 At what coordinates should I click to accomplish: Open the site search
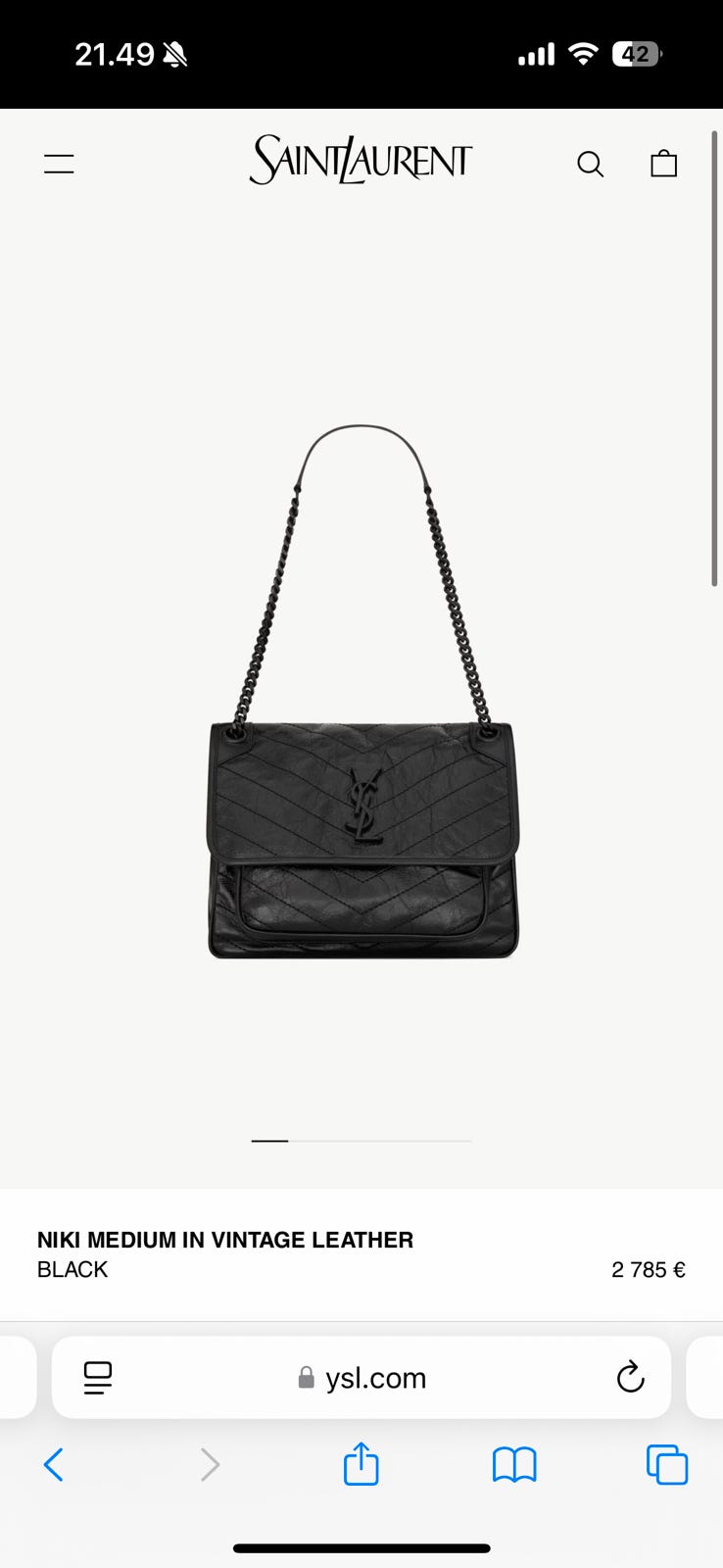click(590, 164)
